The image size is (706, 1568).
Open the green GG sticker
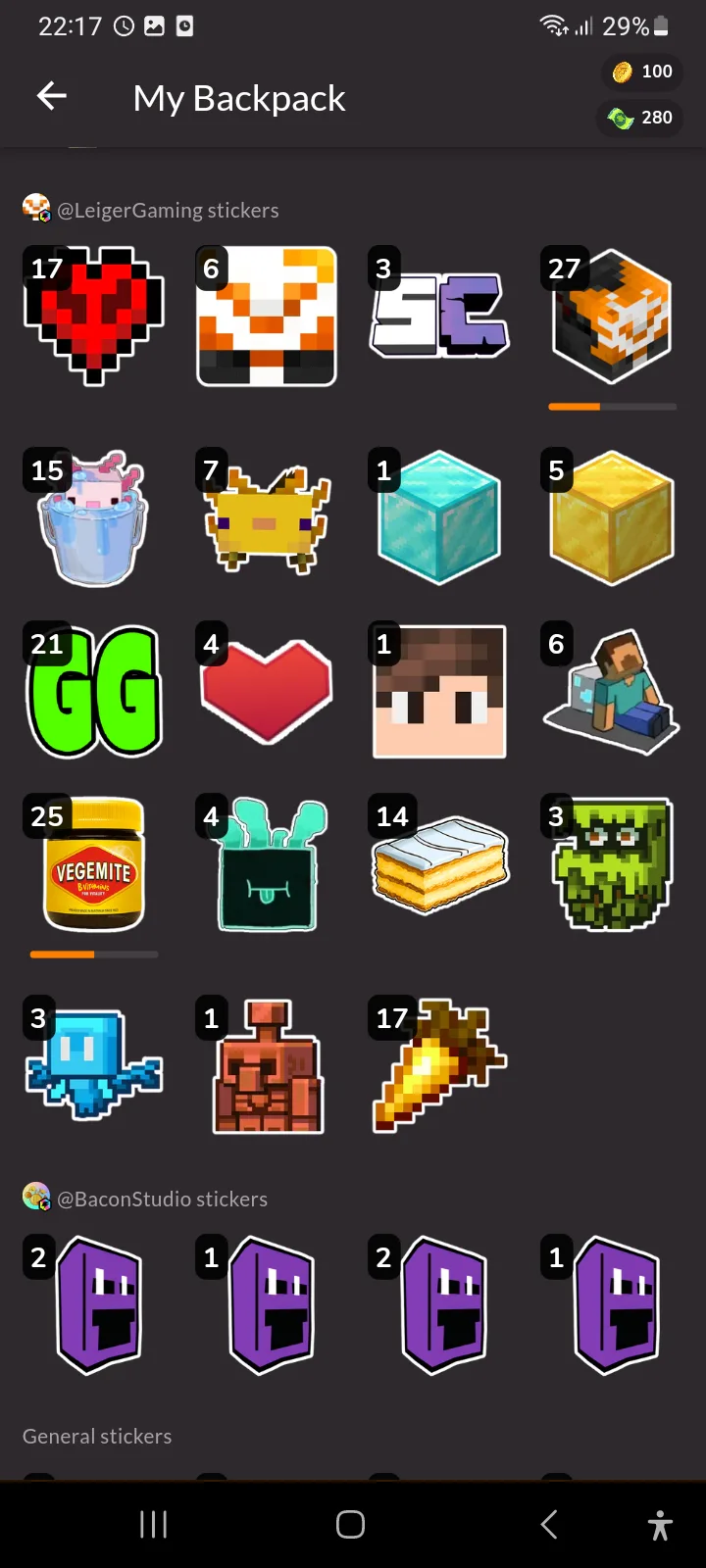click(94, 691)
